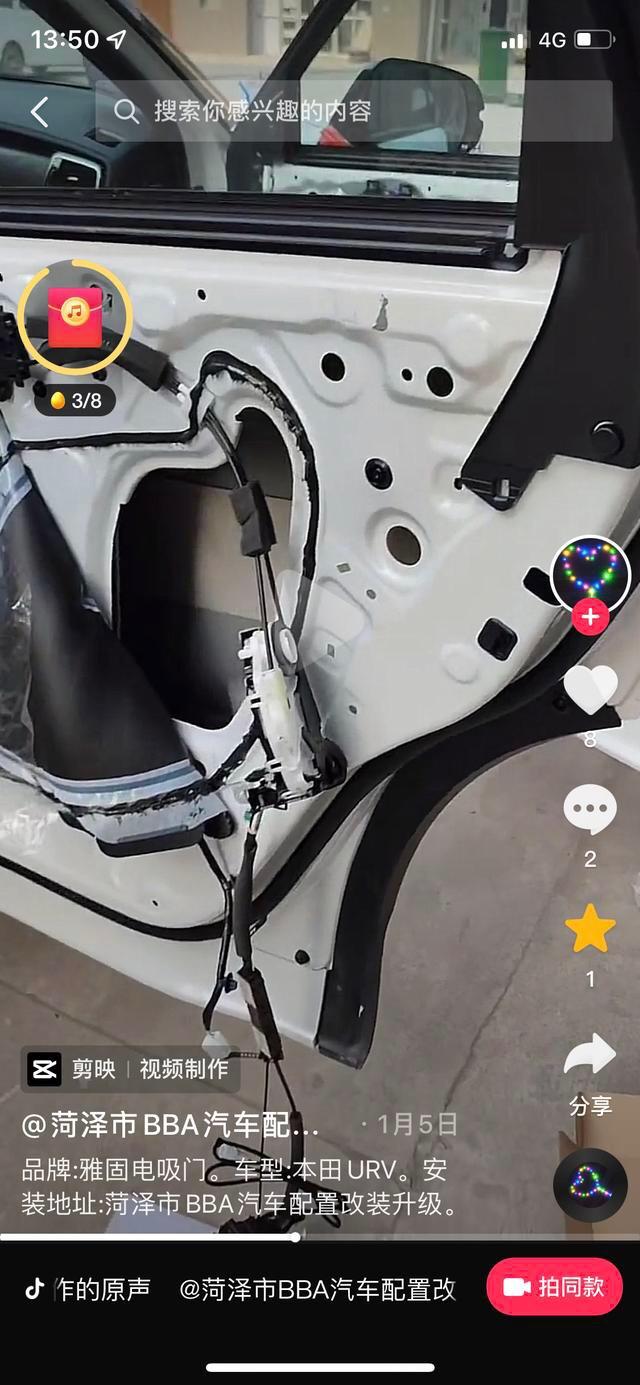Like this video with the heart
640x1385 pixels.
590,690
